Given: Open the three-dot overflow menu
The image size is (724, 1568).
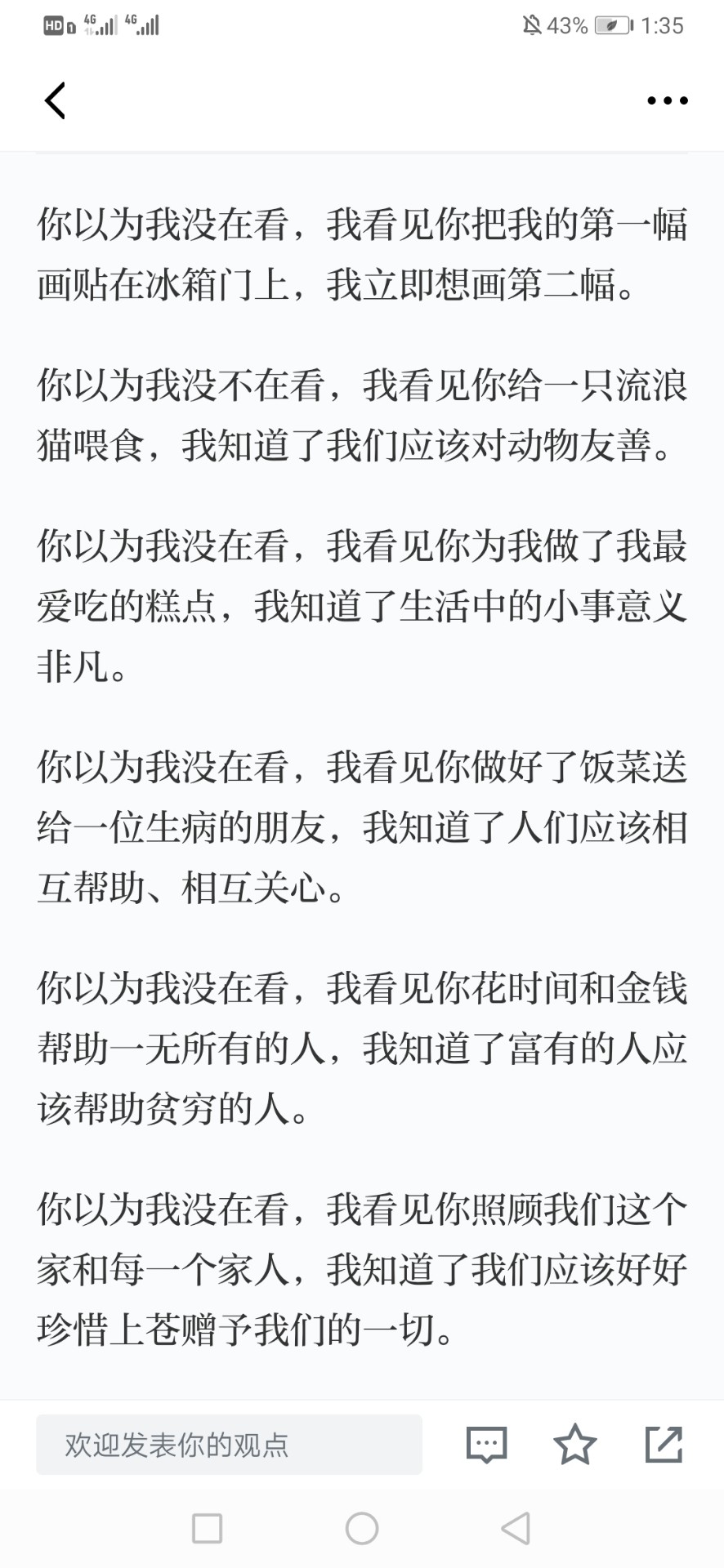Looking at the screenshot, I should tap(667, 100).
